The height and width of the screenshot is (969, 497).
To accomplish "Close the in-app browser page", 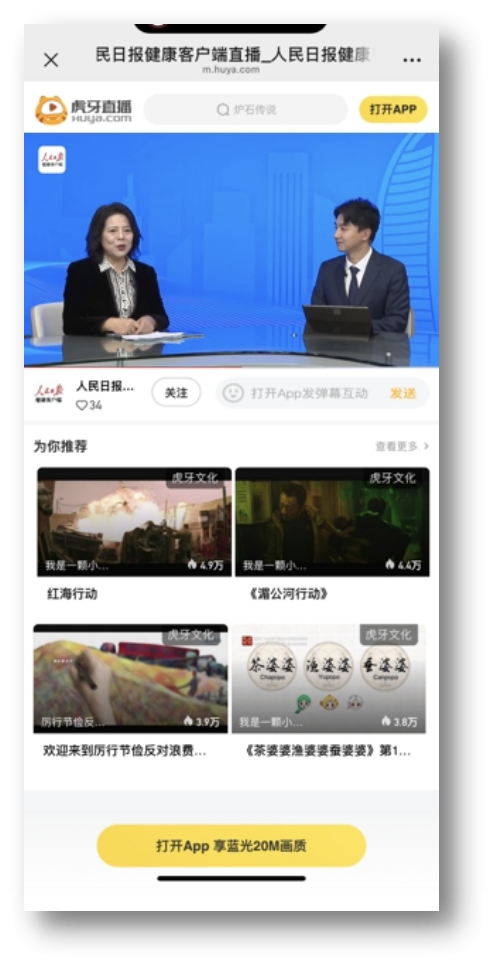I will coord(51,60).
